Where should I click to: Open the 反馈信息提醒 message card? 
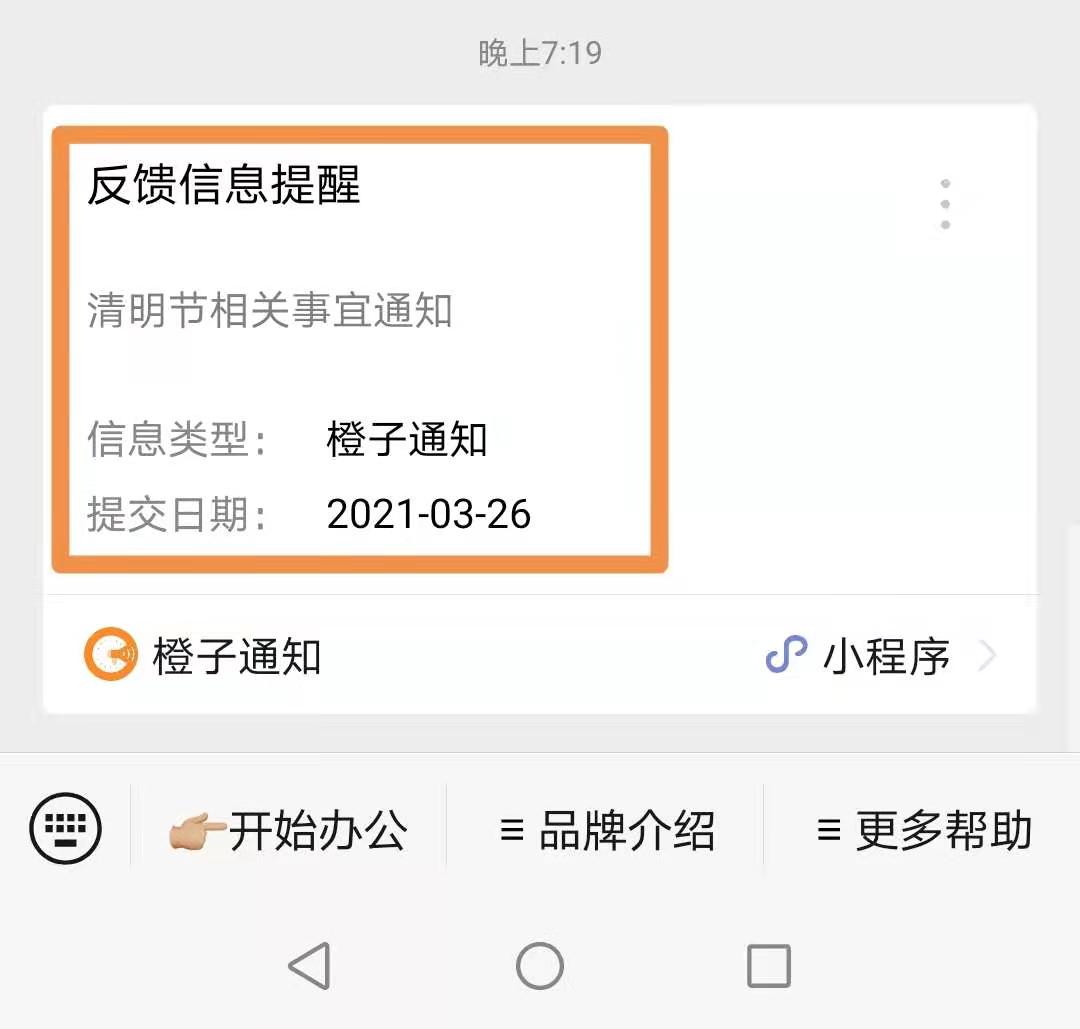pyautogui.click(x=360, y=350)
